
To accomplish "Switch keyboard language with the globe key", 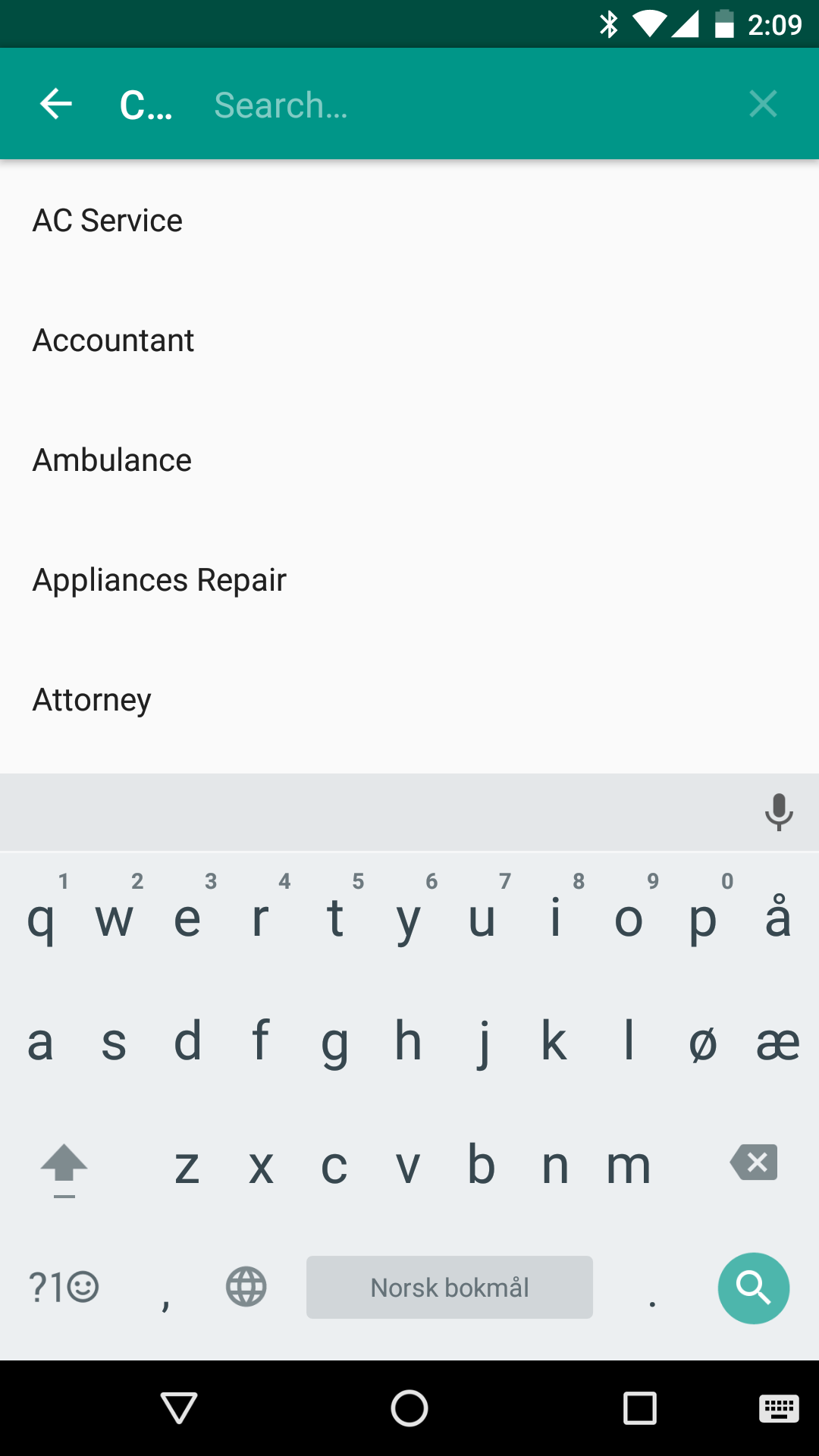I will click(246, 1287).
